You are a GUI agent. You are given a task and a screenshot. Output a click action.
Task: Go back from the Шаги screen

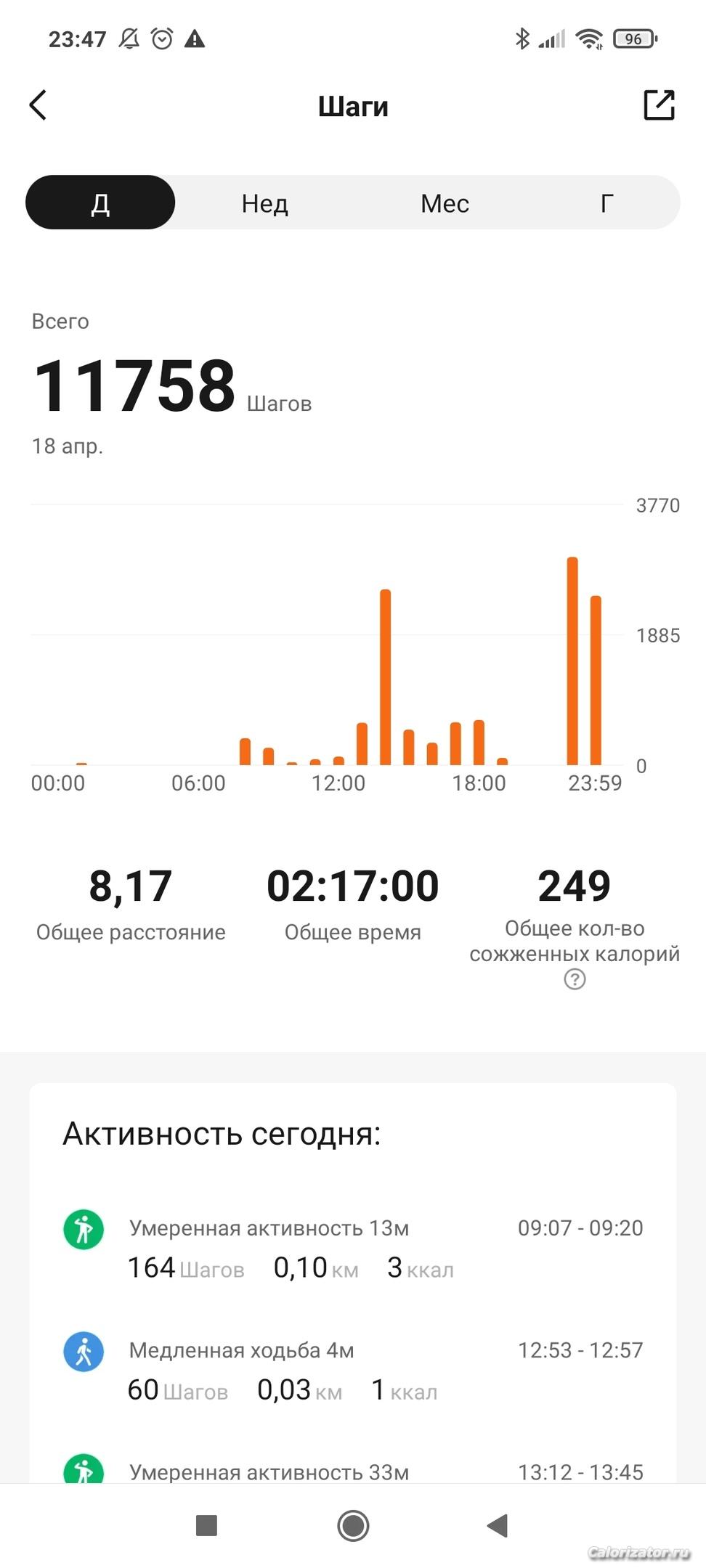(38, 105)
